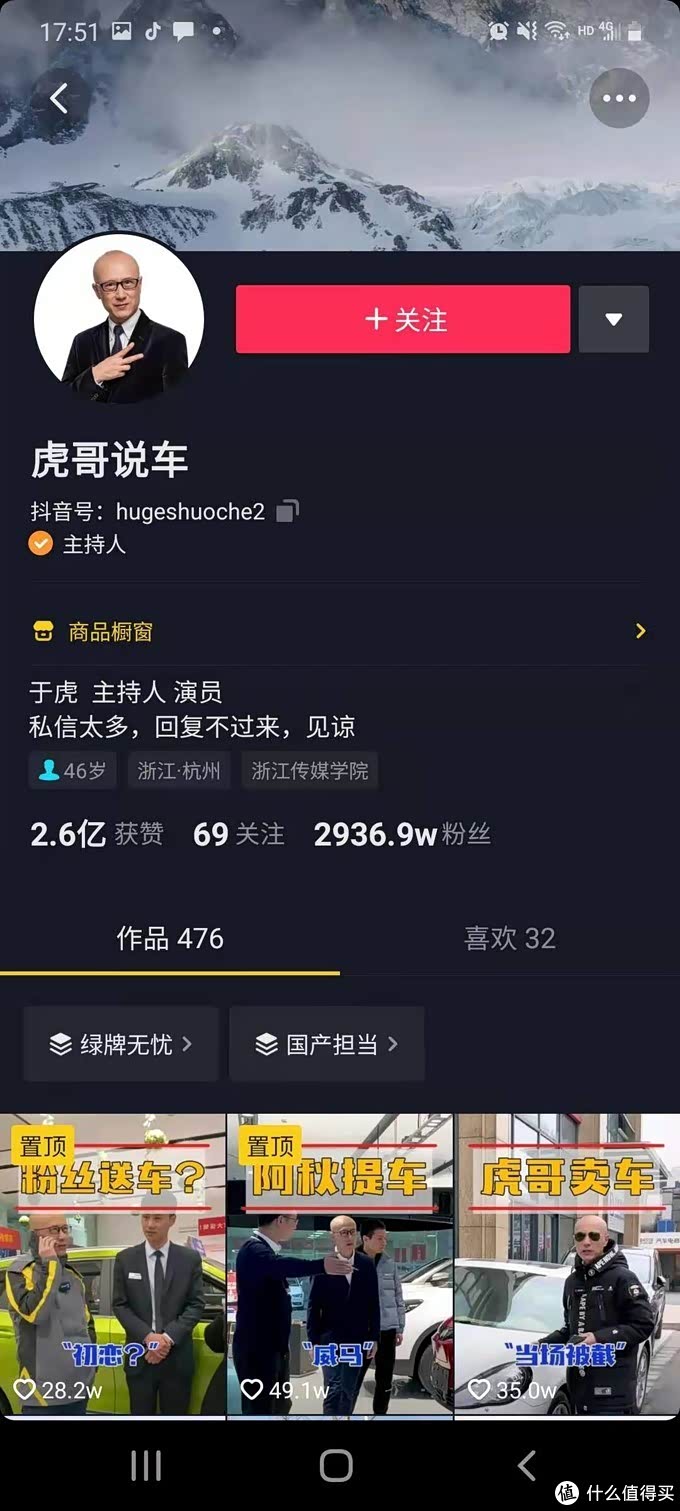
Task: Play the 粉丝送车 pinned video
Action: click(113, 1265)
